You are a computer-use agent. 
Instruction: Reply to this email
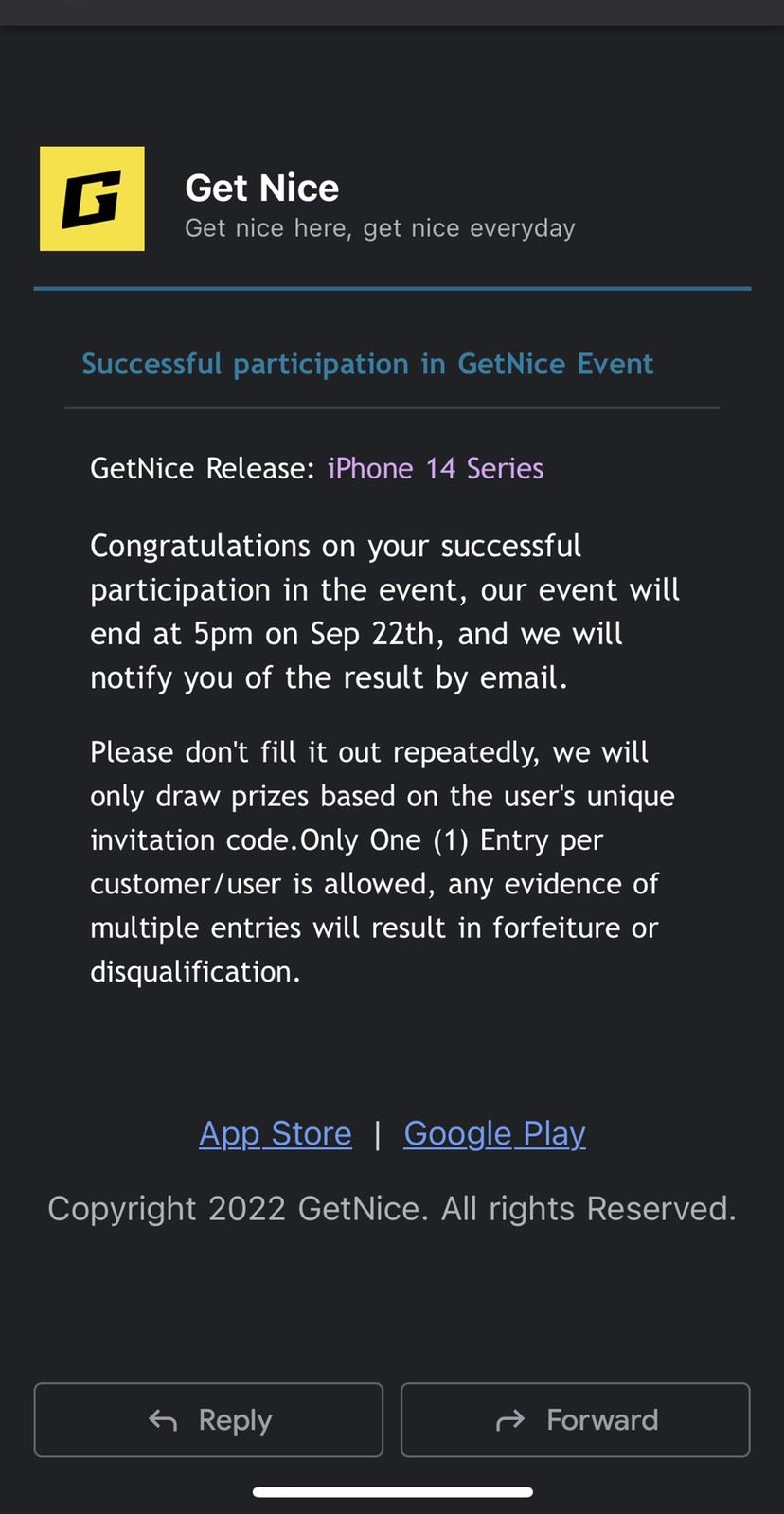208,1419
